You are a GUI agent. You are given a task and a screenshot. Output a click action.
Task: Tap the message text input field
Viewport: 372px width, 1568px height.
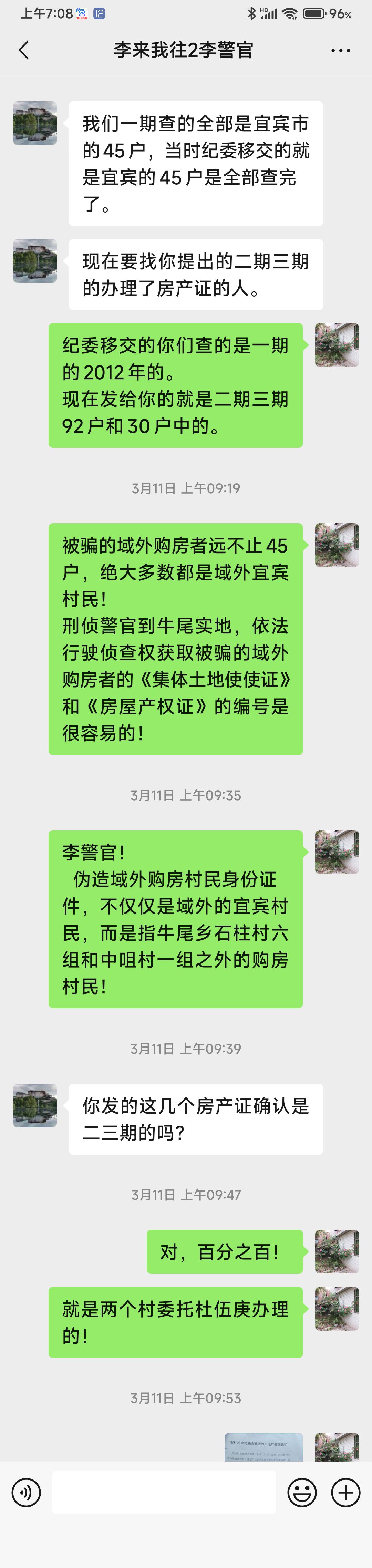tap(164, 1492)
